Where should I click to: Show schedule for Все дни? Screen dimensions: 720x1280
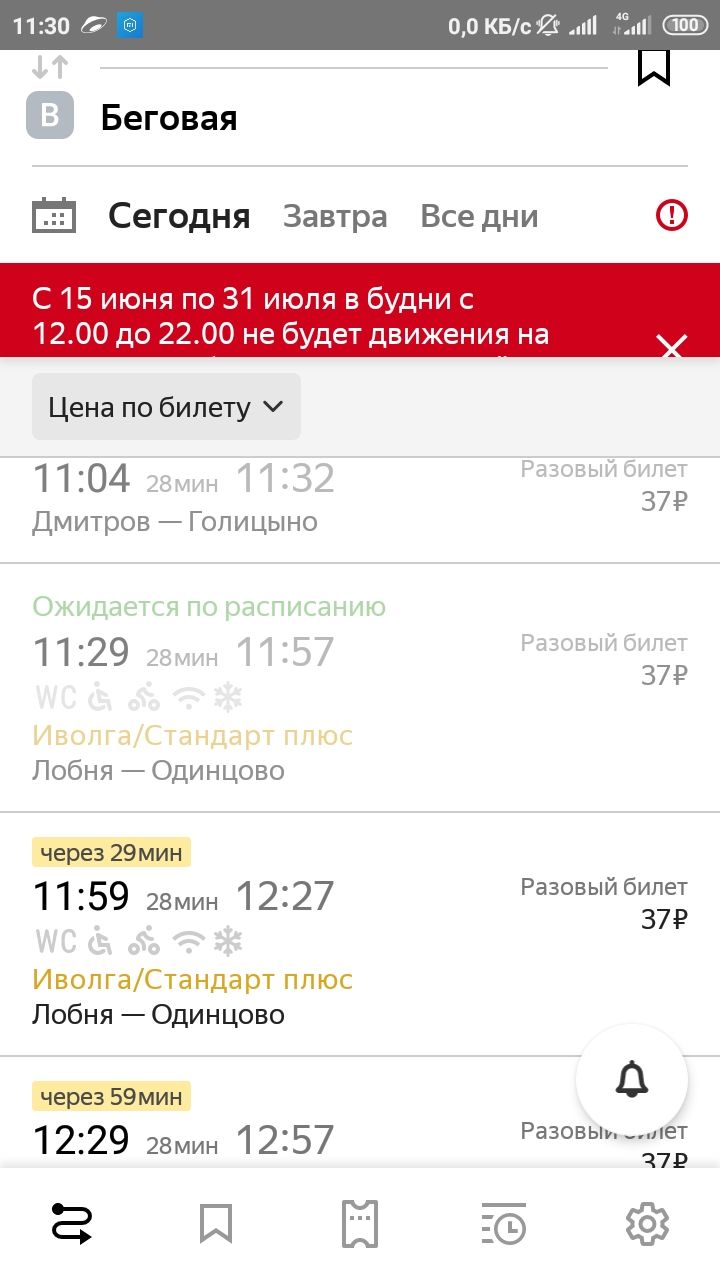click(479, 216)
